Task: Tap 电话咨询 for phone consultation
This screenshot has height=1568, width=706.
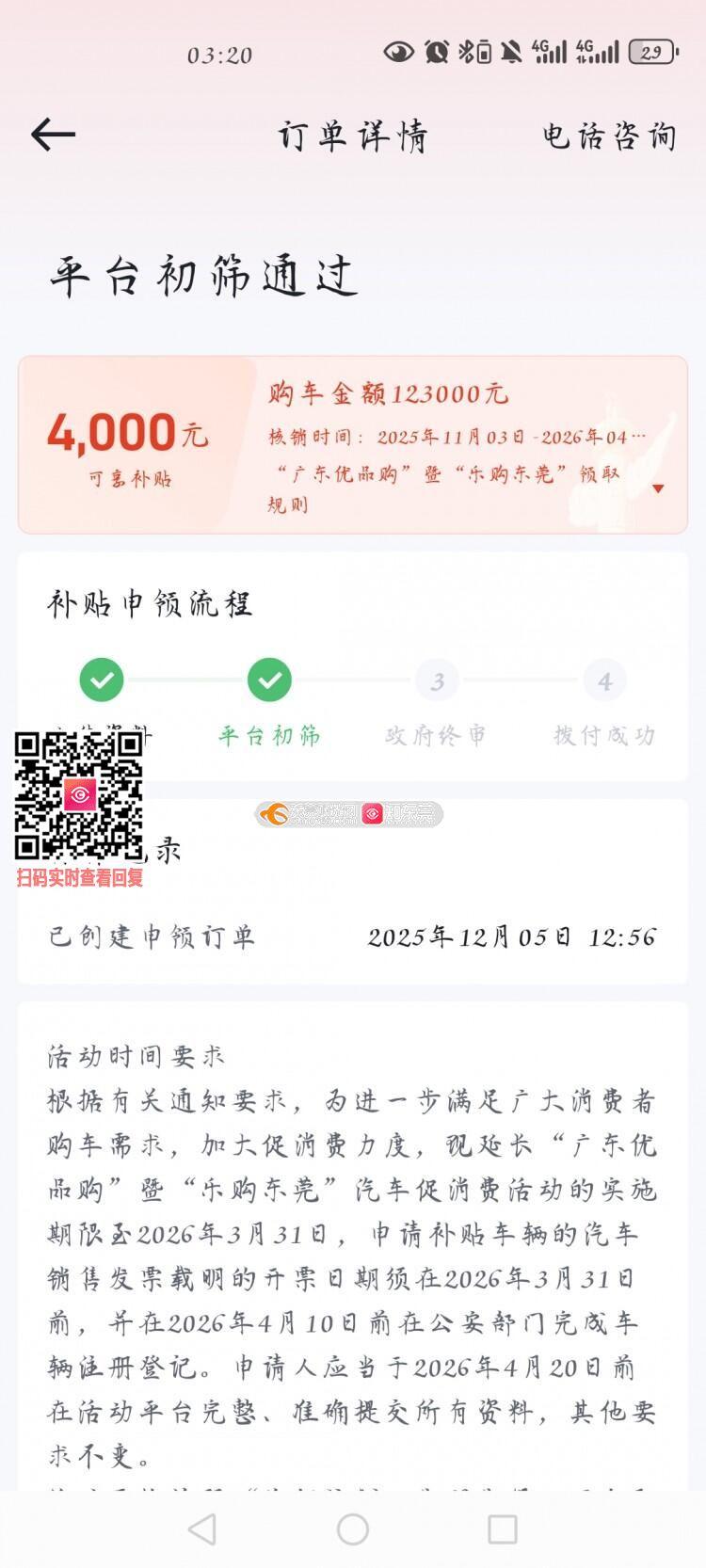Action: click(609, 136)
